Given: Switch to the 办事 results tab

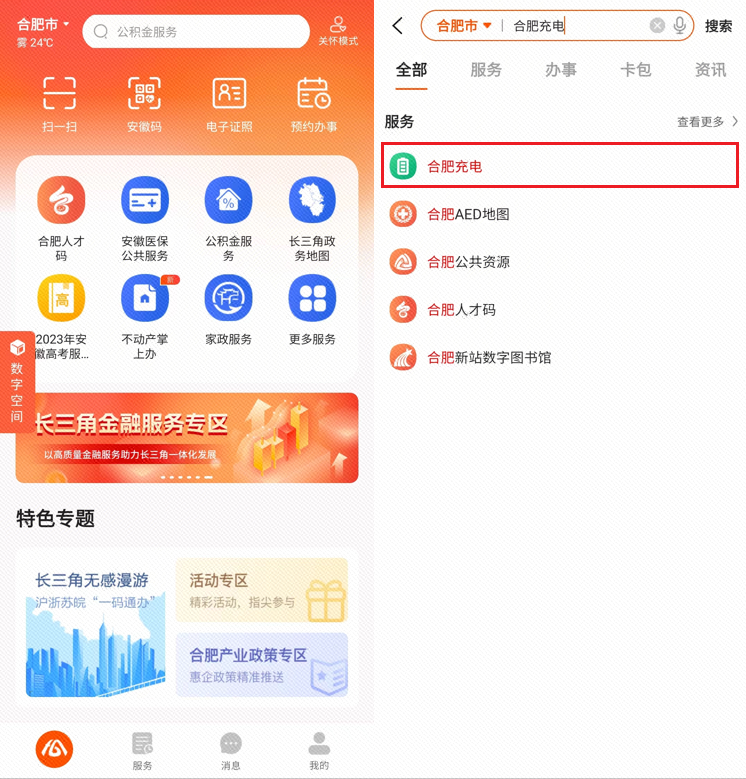Looking at the screenshot, I should pyautogui.click(x=561, y=70).
